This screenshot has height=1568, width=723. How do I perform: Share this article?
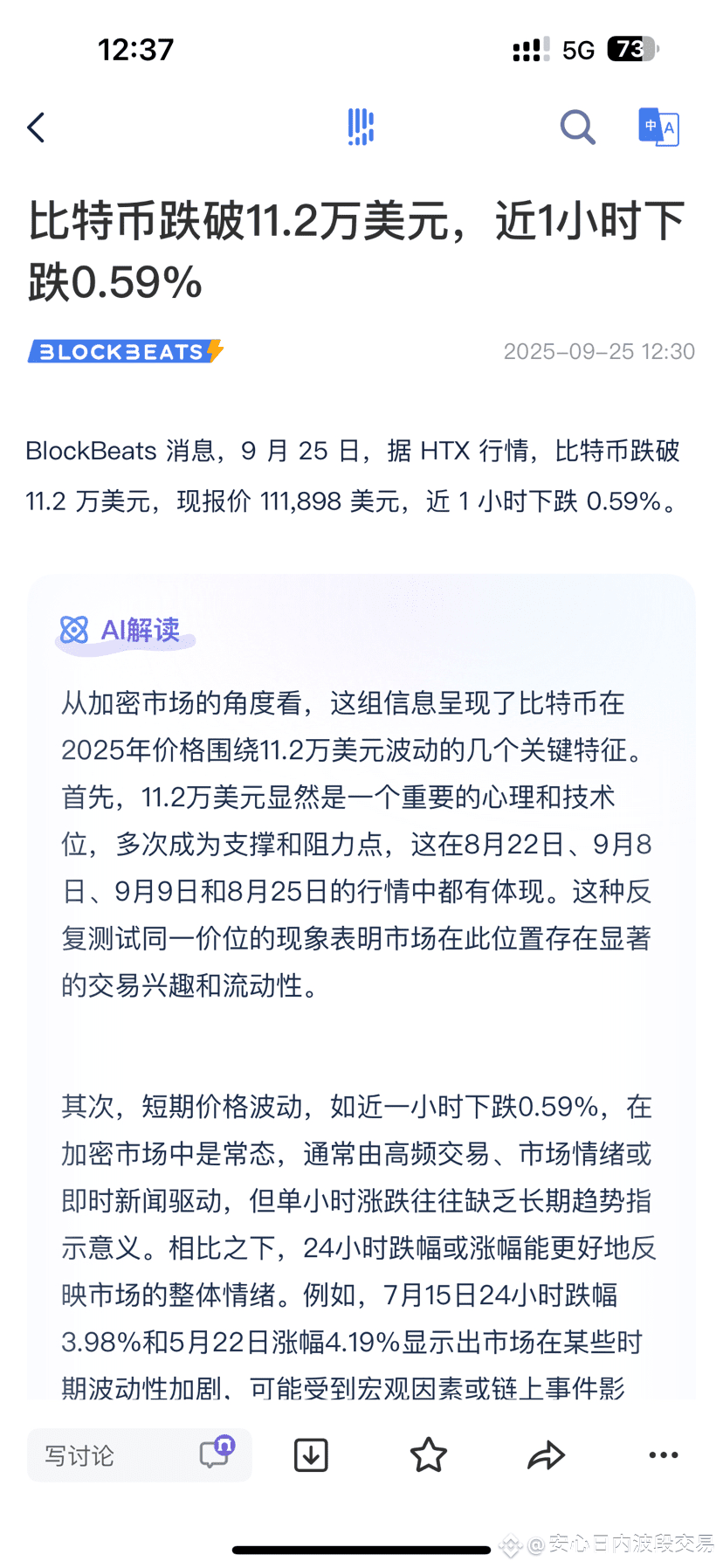coord(547,1455)
